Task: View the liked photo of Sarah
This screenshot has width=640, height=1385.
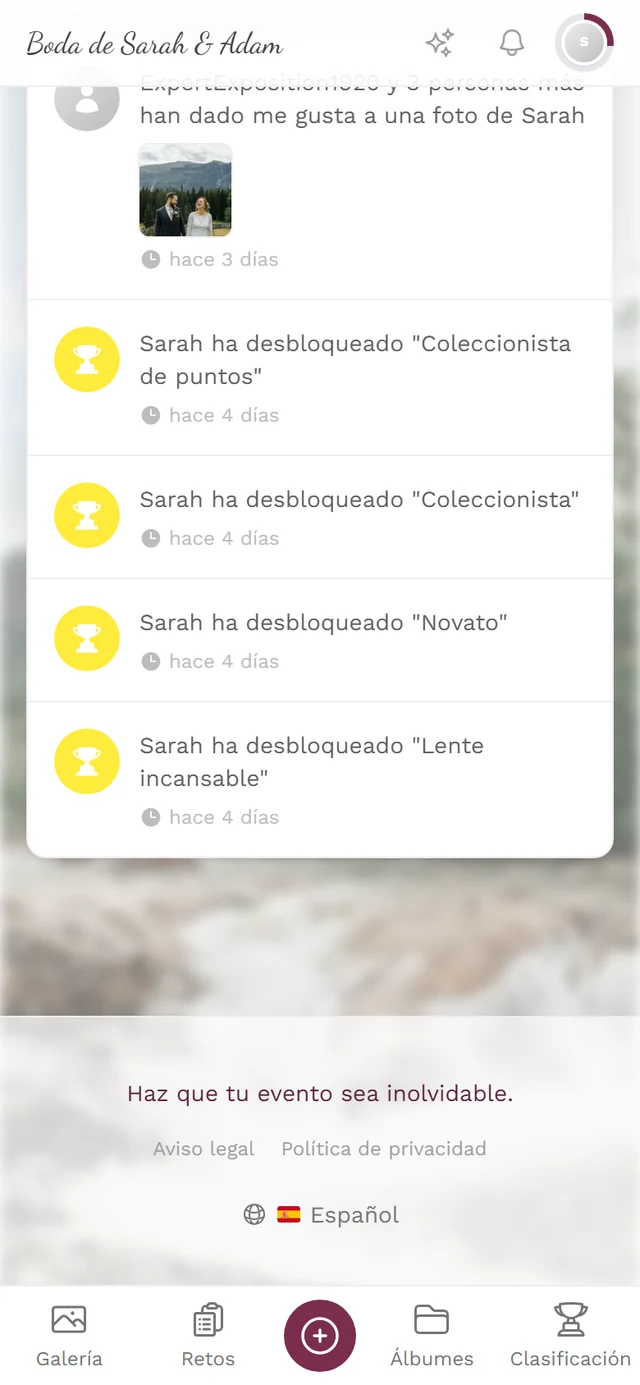Action: click(185, 190)
